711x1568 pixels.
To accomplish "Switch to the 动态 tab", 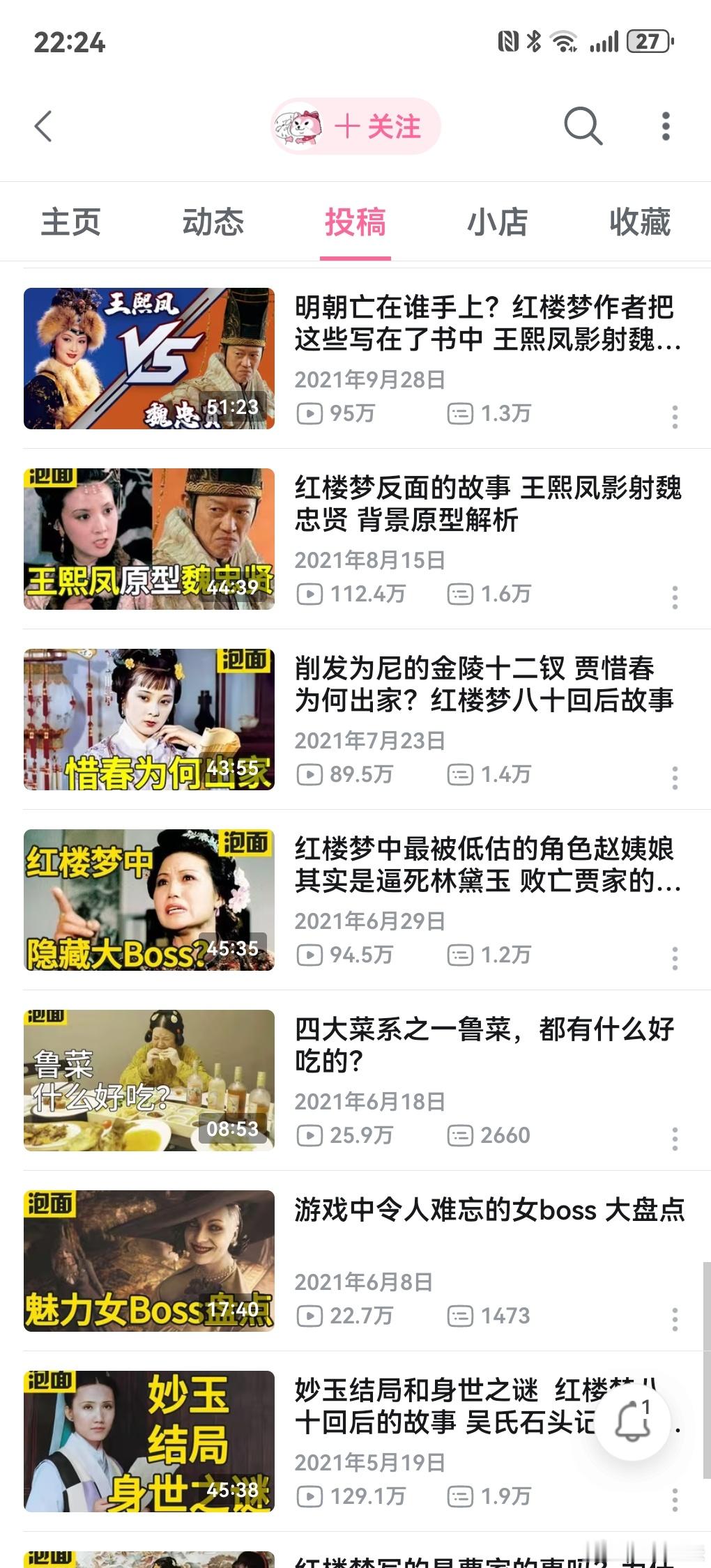I will (x=213, y=223).
